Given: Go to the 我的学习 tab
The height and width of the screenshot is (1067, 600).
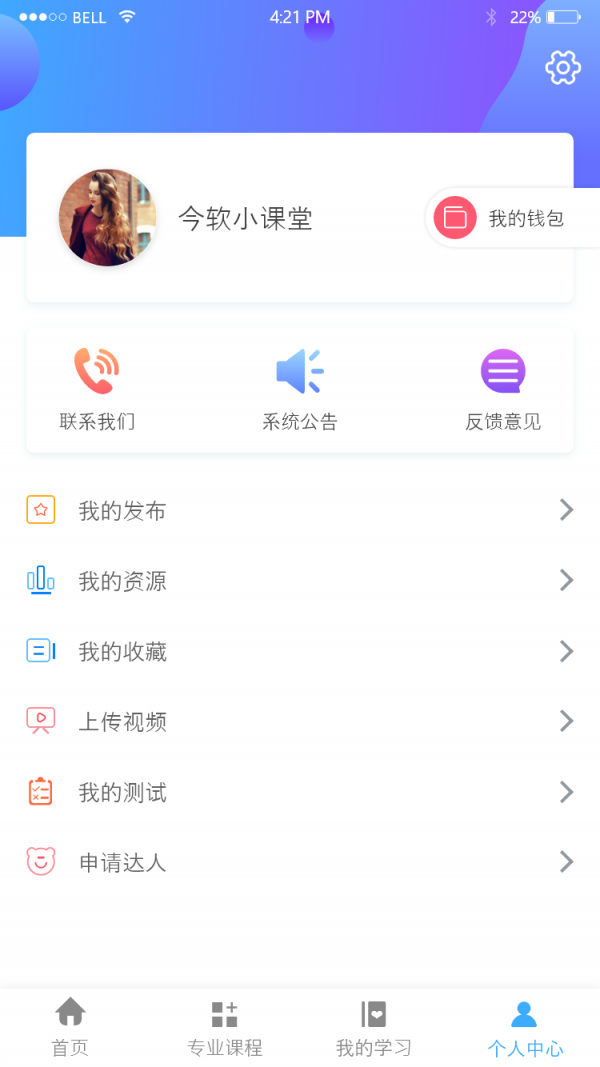Looking at the screenshot, I should pos(374,1029).
